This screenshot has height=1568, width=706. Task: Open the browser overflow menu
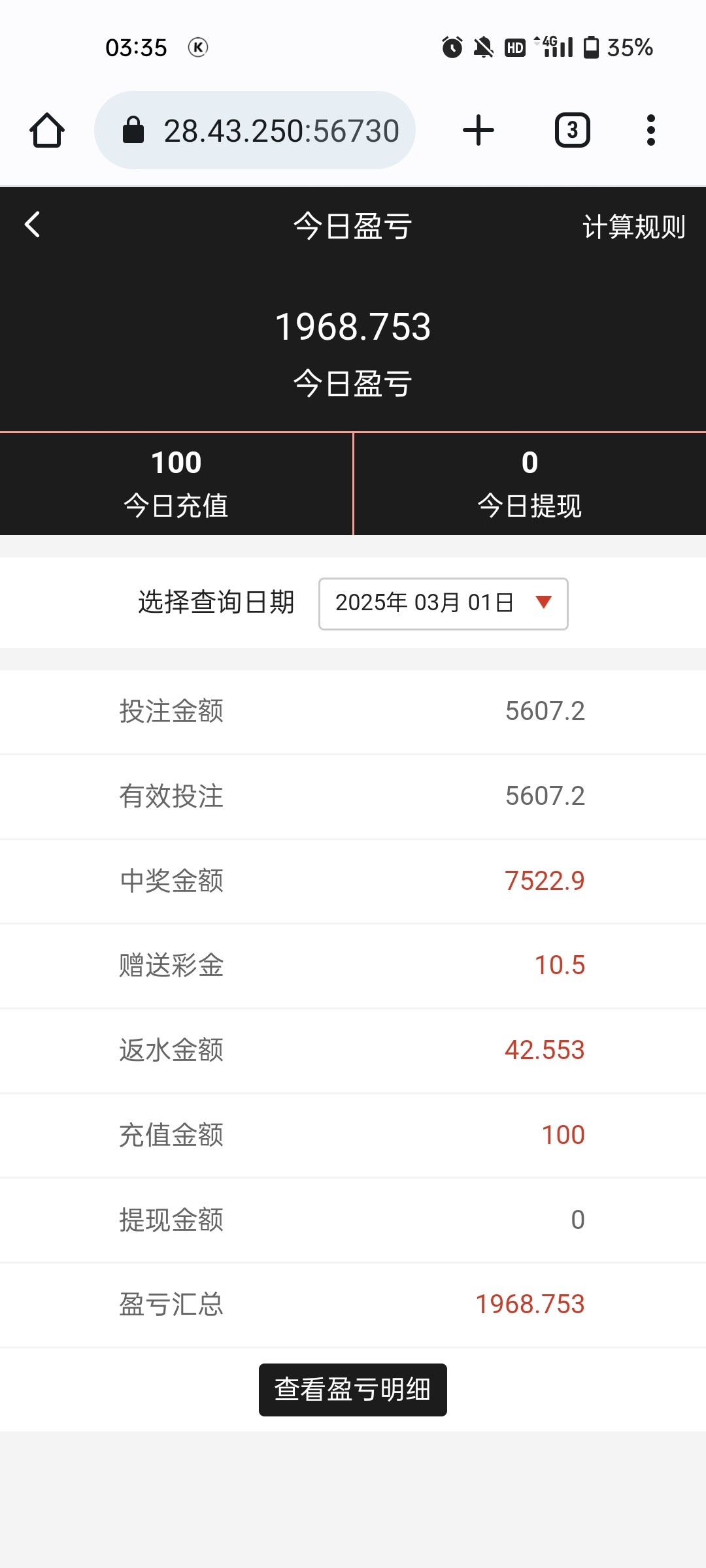[650, 130]
